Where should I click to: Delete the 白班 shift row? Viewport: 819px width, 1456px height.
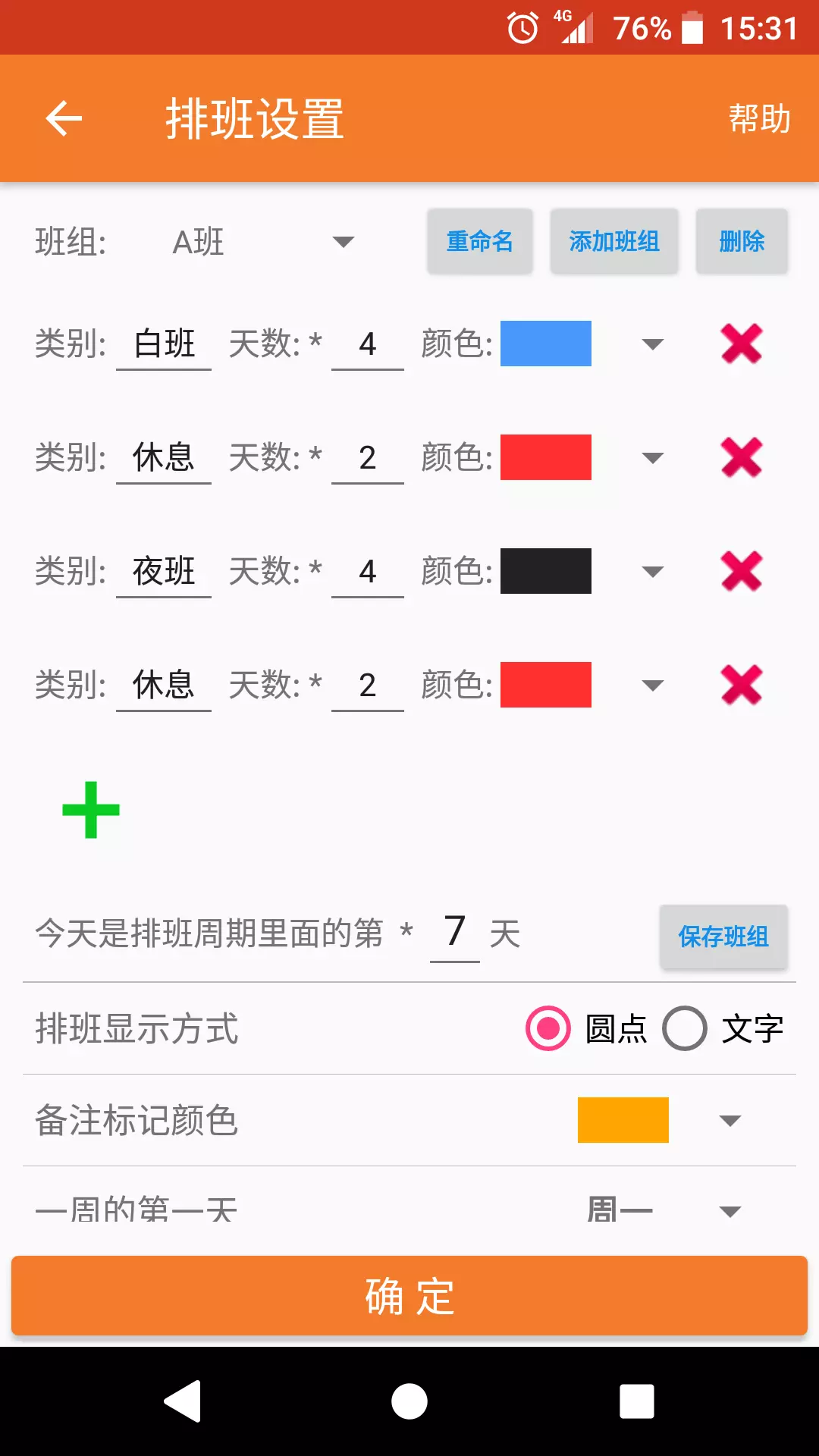[x=741, y=344]
